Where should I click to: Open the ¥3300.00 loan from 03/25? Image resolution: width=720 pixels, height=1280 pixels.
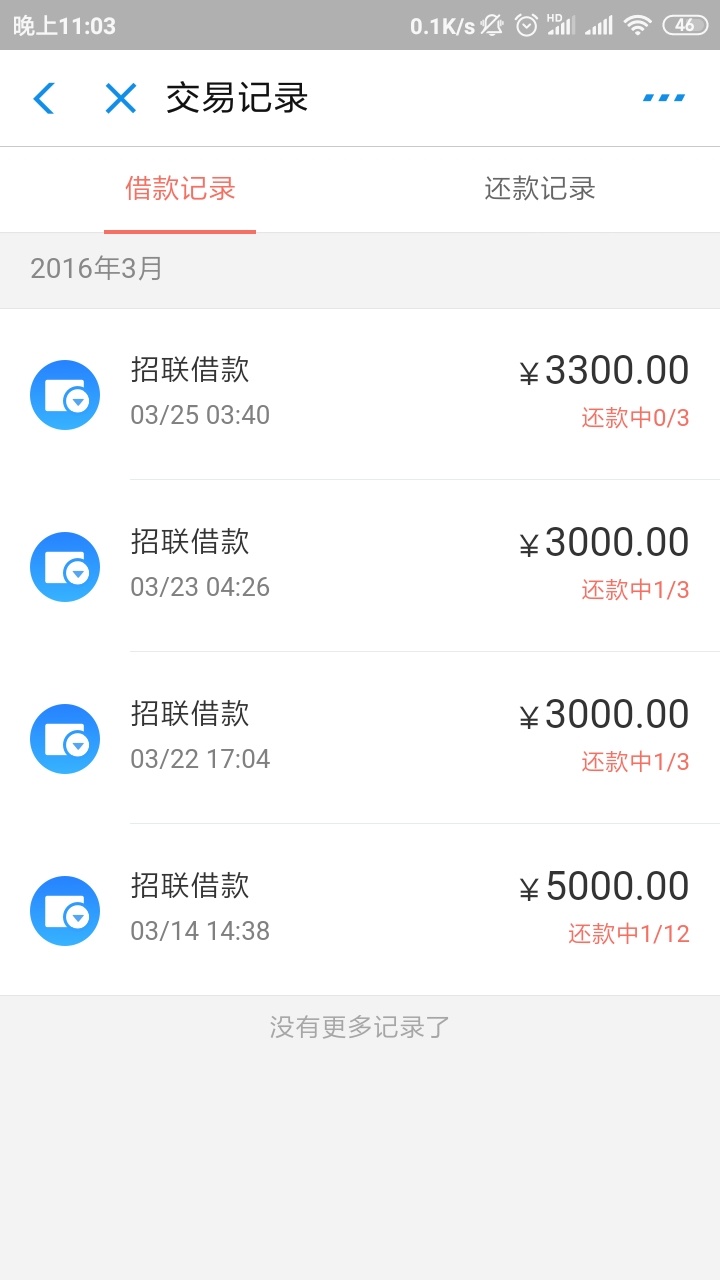click(360, 394)
